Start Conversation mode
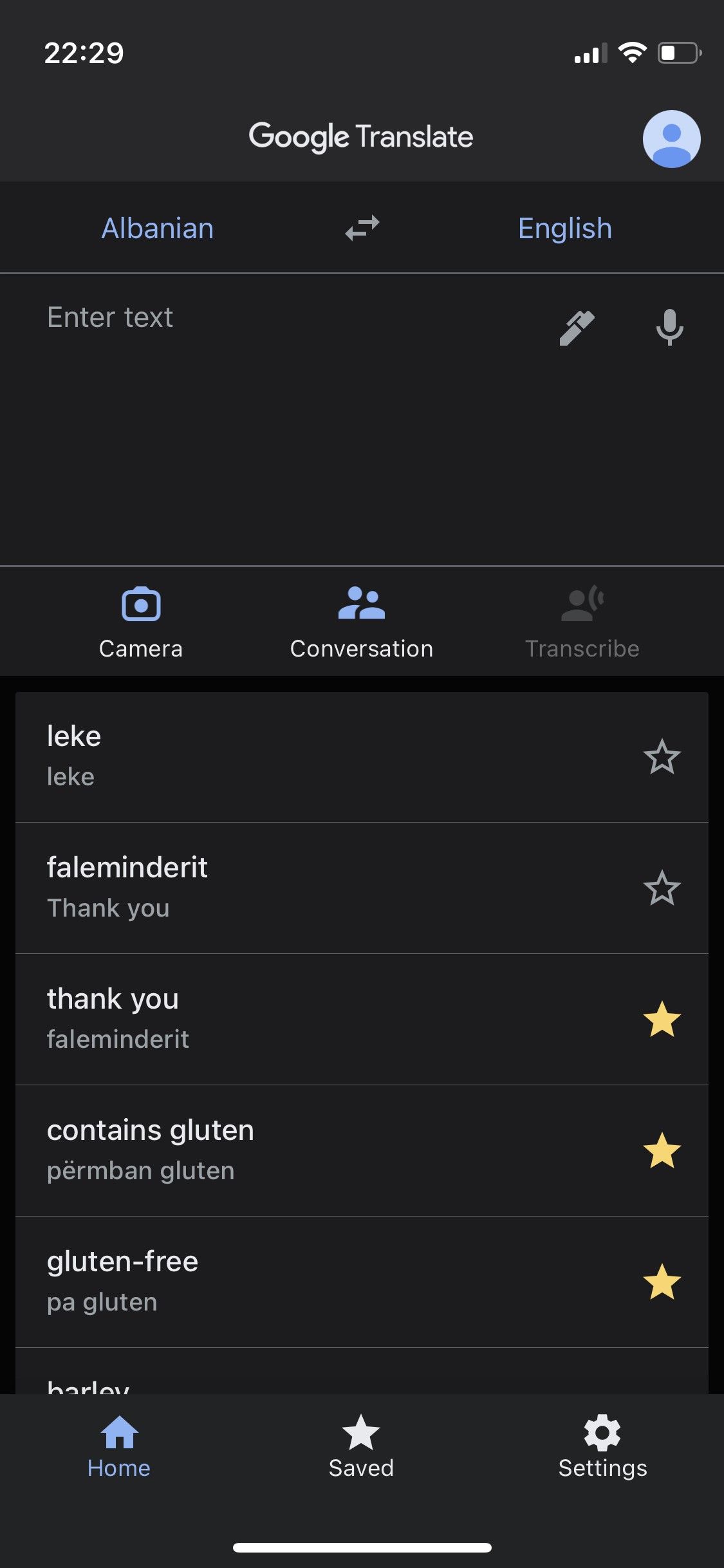 362,622
